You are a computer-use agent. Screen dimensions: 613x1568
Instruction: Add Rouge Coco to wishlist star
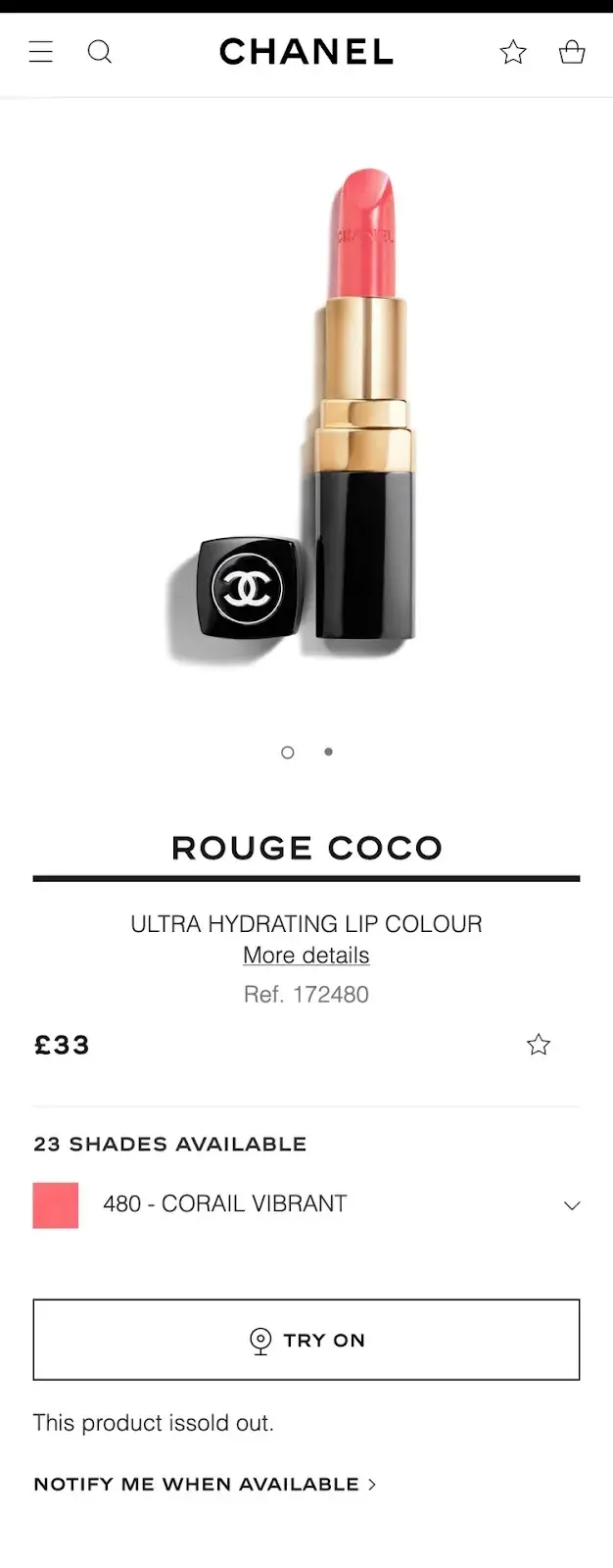pyautogui.click(x=539, y=1045)
